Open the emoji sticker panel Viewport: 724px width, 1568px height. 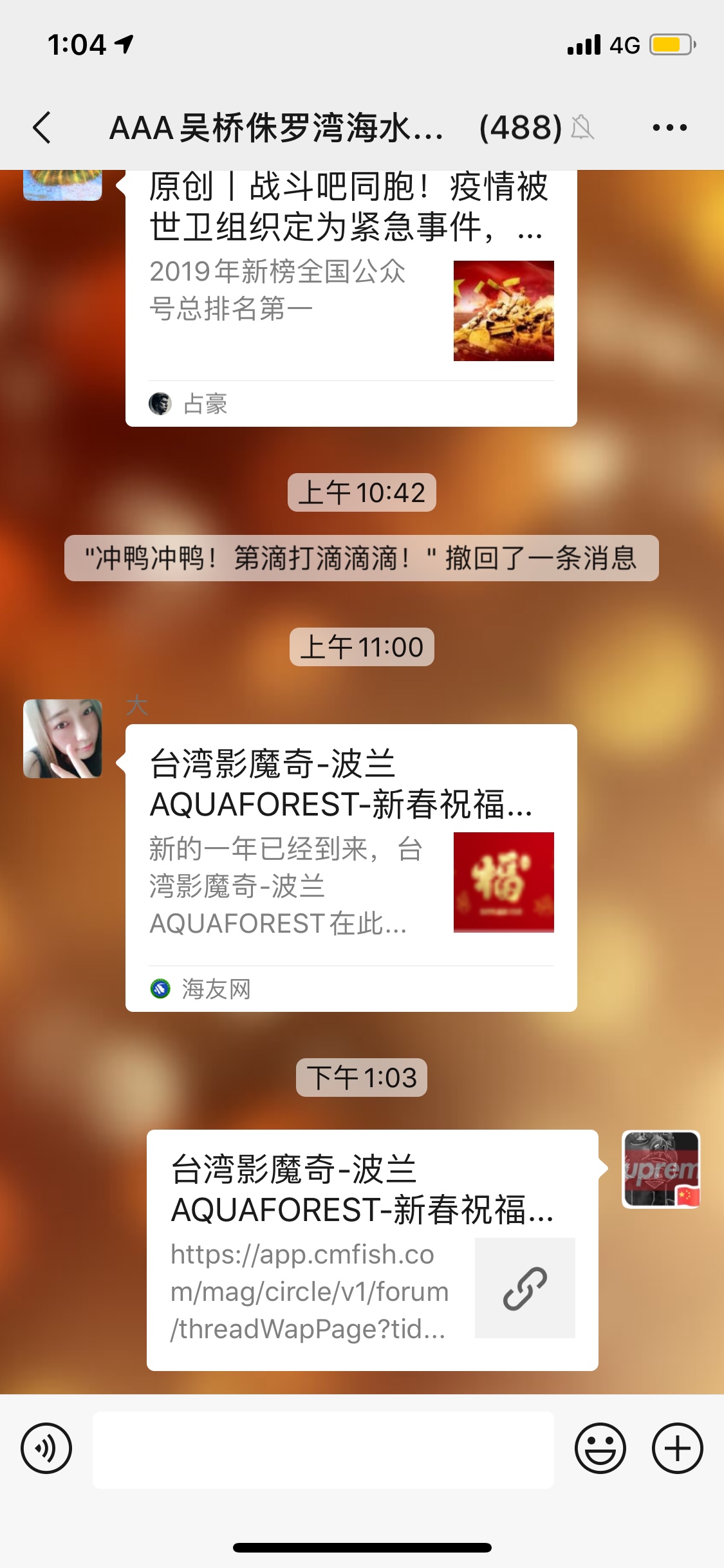click(600, 1448)
